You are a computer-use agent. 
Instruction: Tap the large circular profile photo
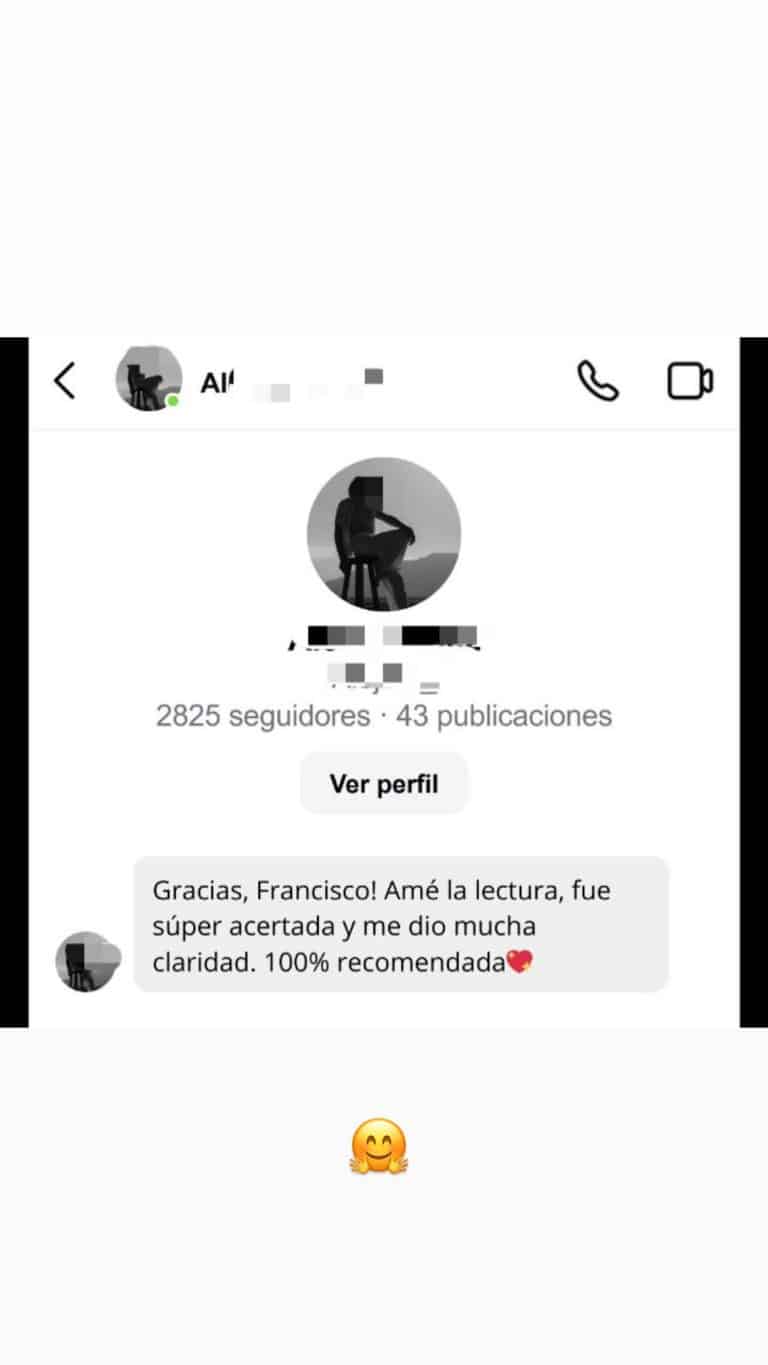pos(384,533)
